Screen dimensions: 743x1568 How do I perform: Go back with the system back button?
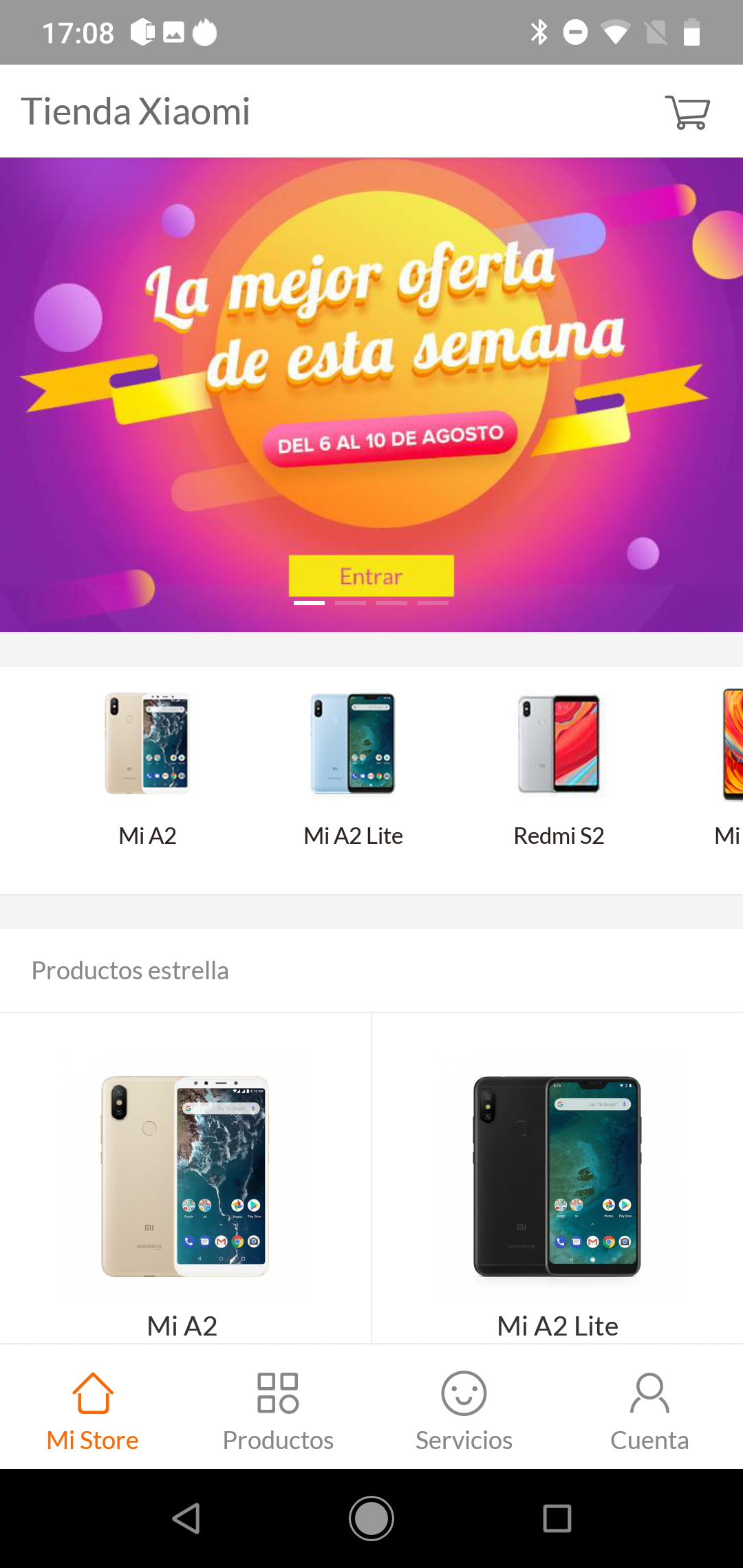[x=186, y=1518]
